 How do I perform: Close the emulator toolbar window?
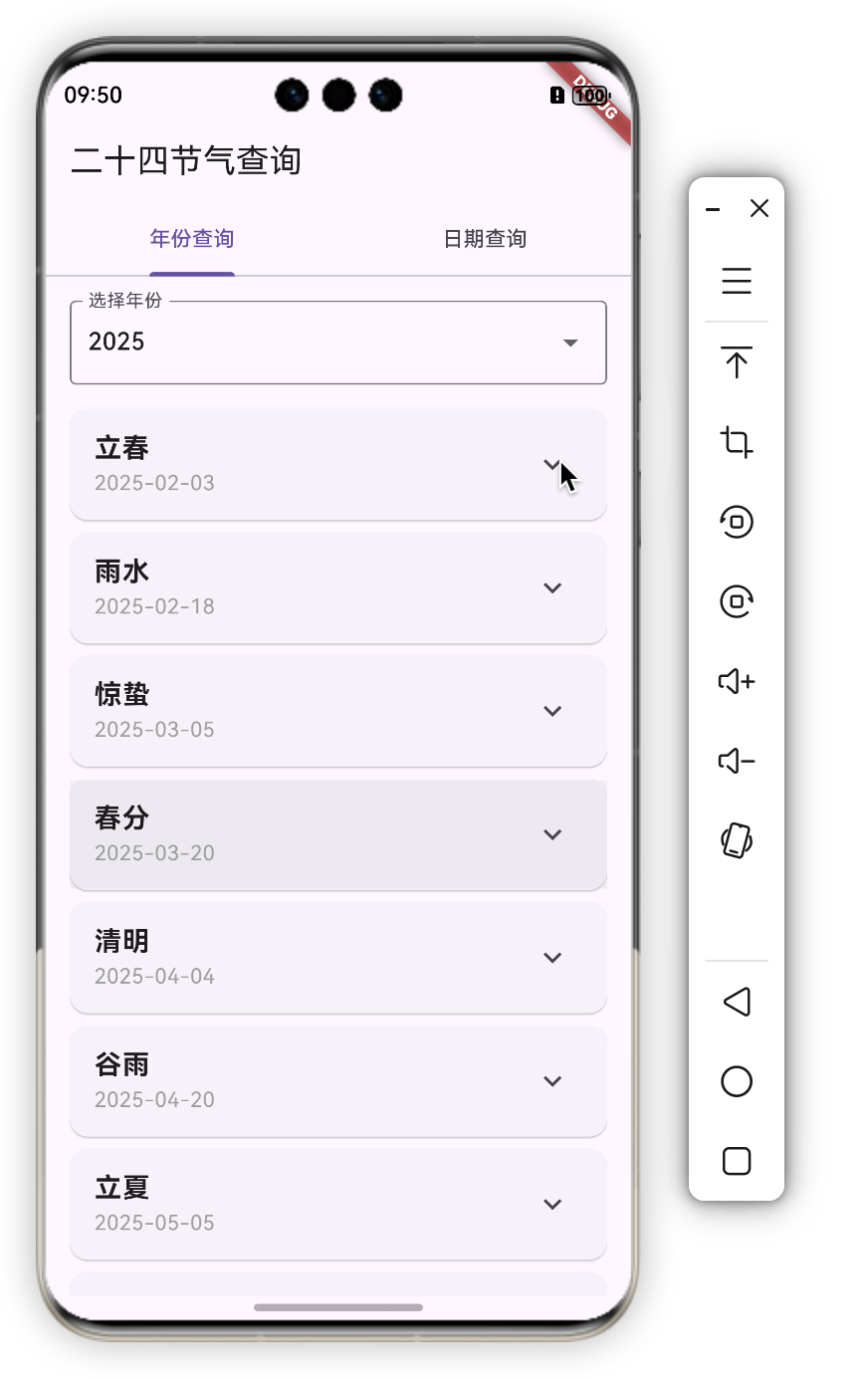[x=759, y=208]
